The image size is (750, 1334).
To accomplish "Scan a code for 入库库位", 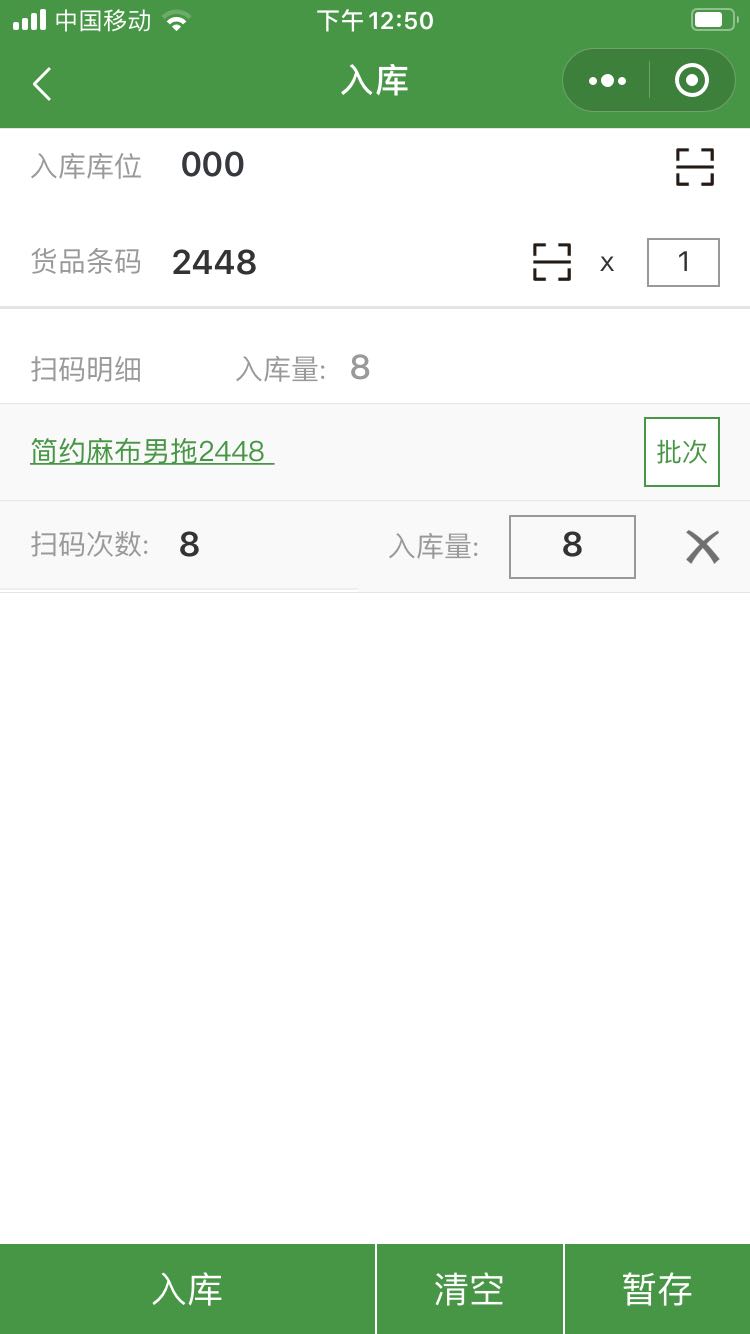I will tap(695, 167).
